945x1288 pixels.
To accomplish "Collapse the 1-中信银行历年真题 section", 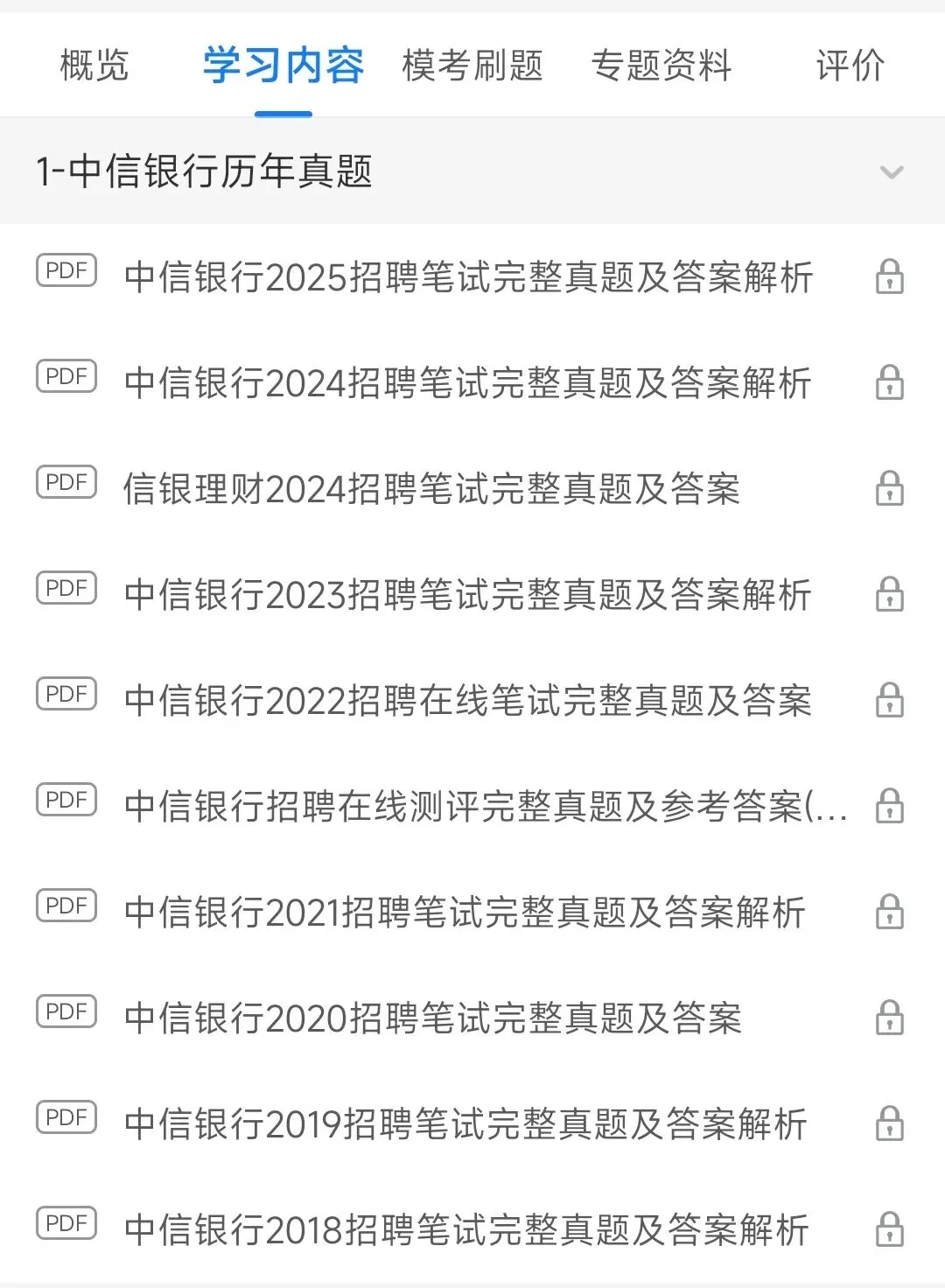I will click(x=891, y=171).
